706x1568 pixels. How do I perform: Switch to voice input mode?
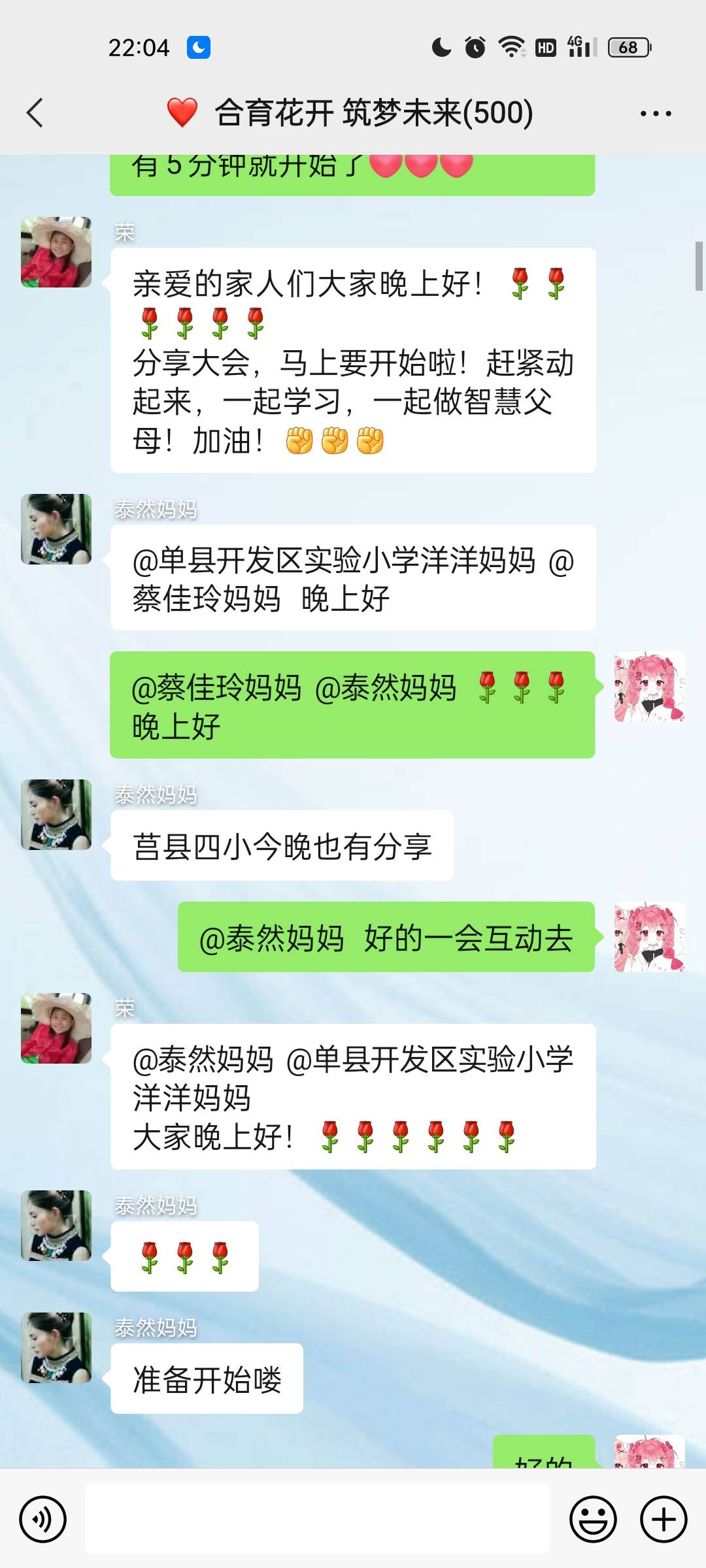pyautogui.click(x=42, y=1519)
